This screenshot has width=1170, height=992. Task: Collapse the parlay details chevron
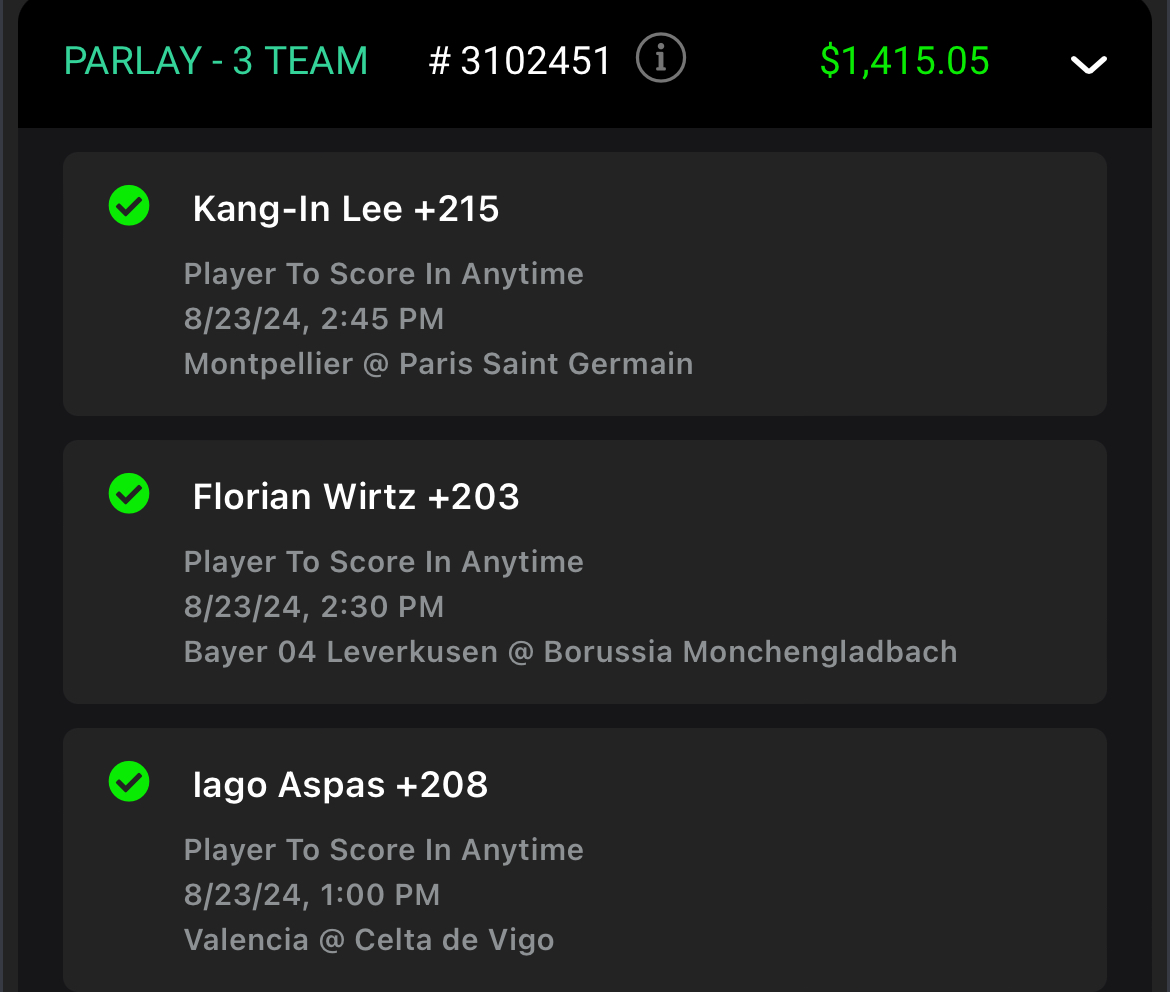point(1088,64)
